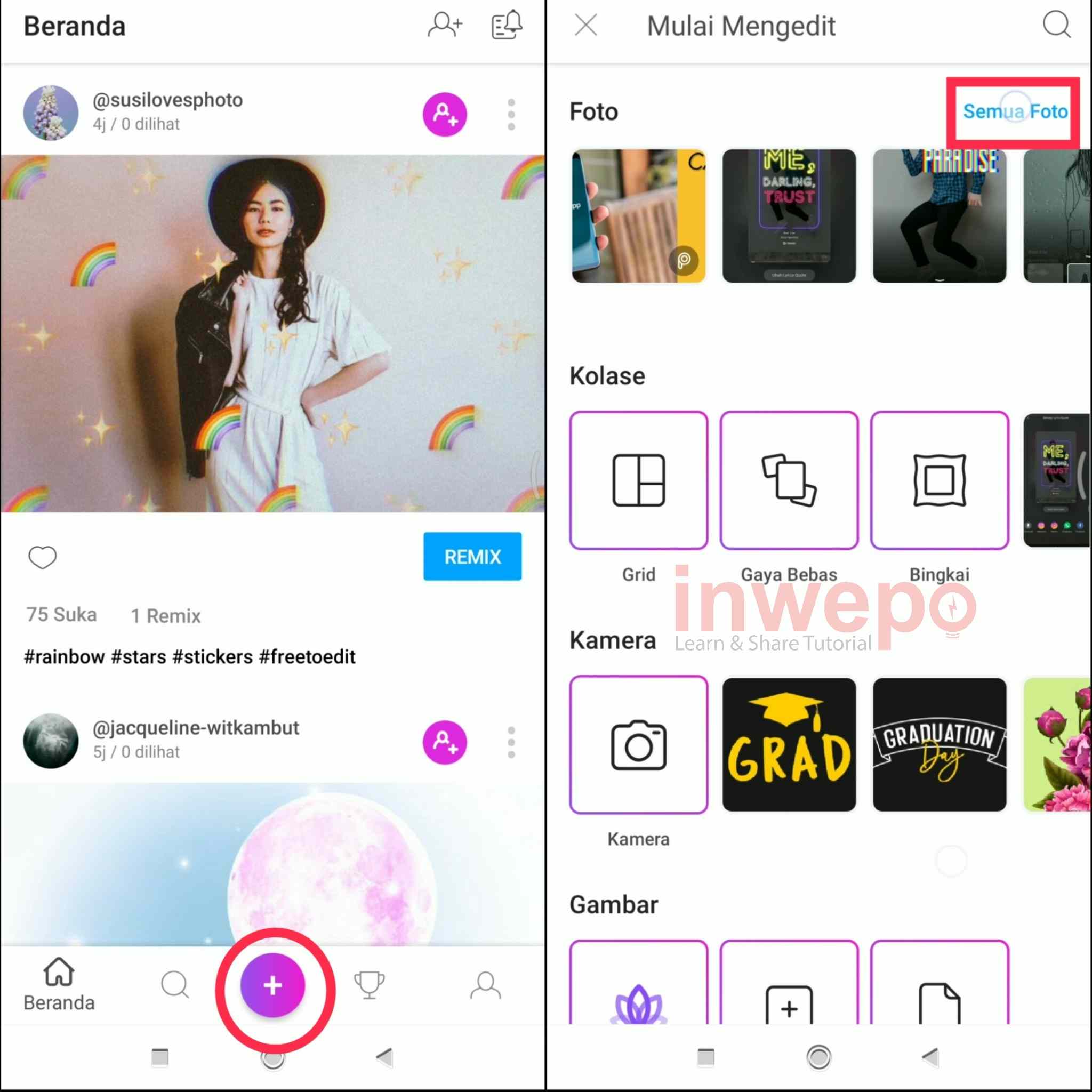
Task: Open search on Mulai Mengedit screen
Action: tap(1056, 26)
